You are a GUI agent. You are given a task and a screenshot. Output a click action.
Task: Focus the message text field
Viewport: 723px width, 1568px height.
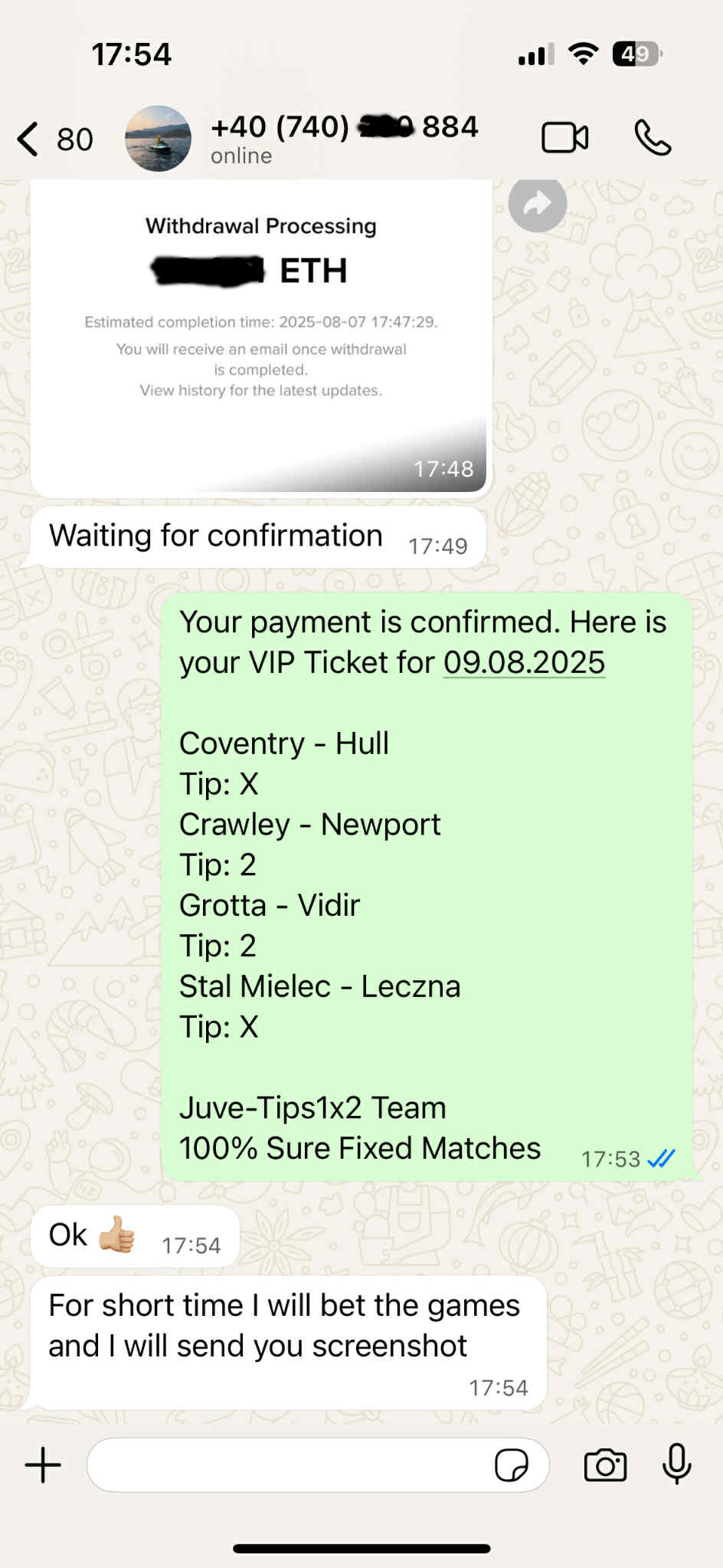[x=291, y=1465]
